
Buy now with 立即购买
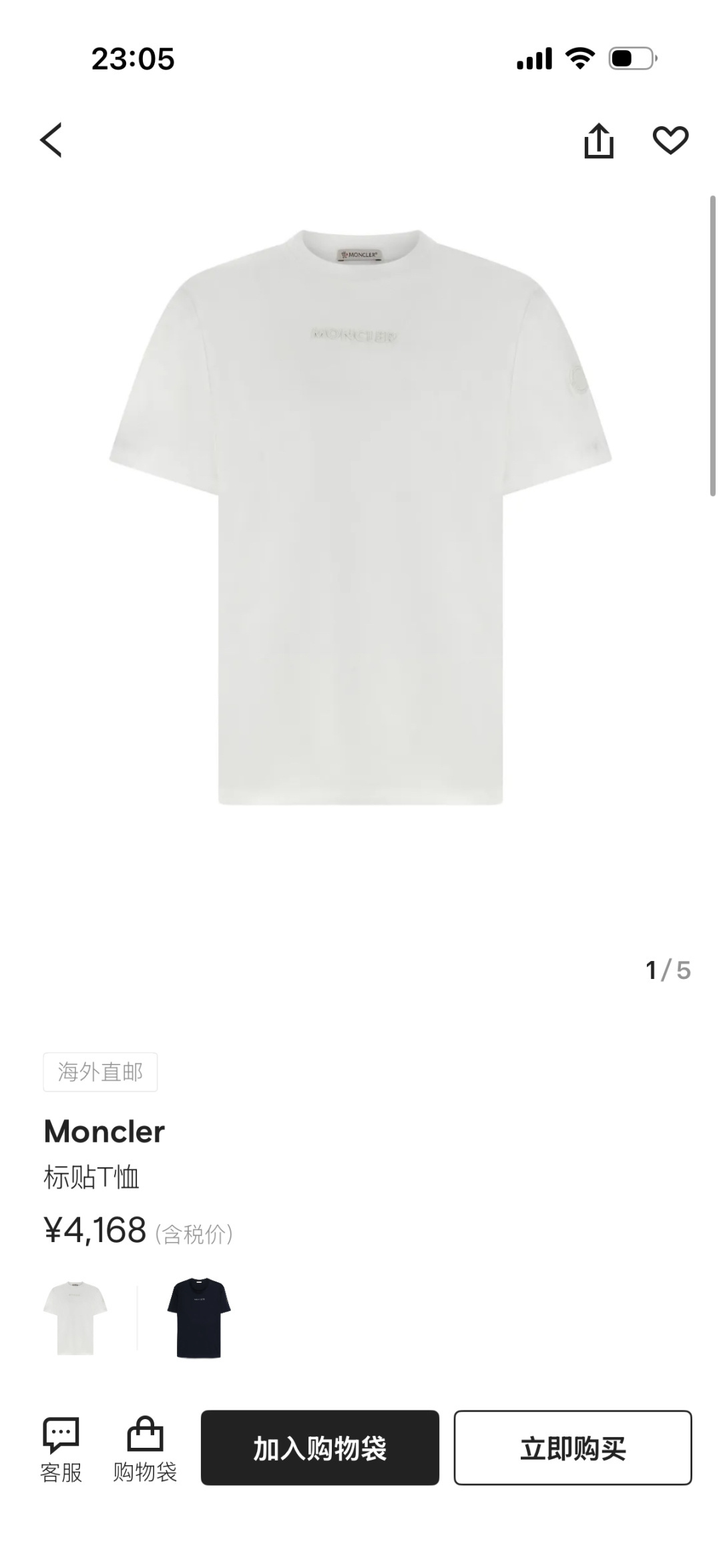pos(573,1448)
